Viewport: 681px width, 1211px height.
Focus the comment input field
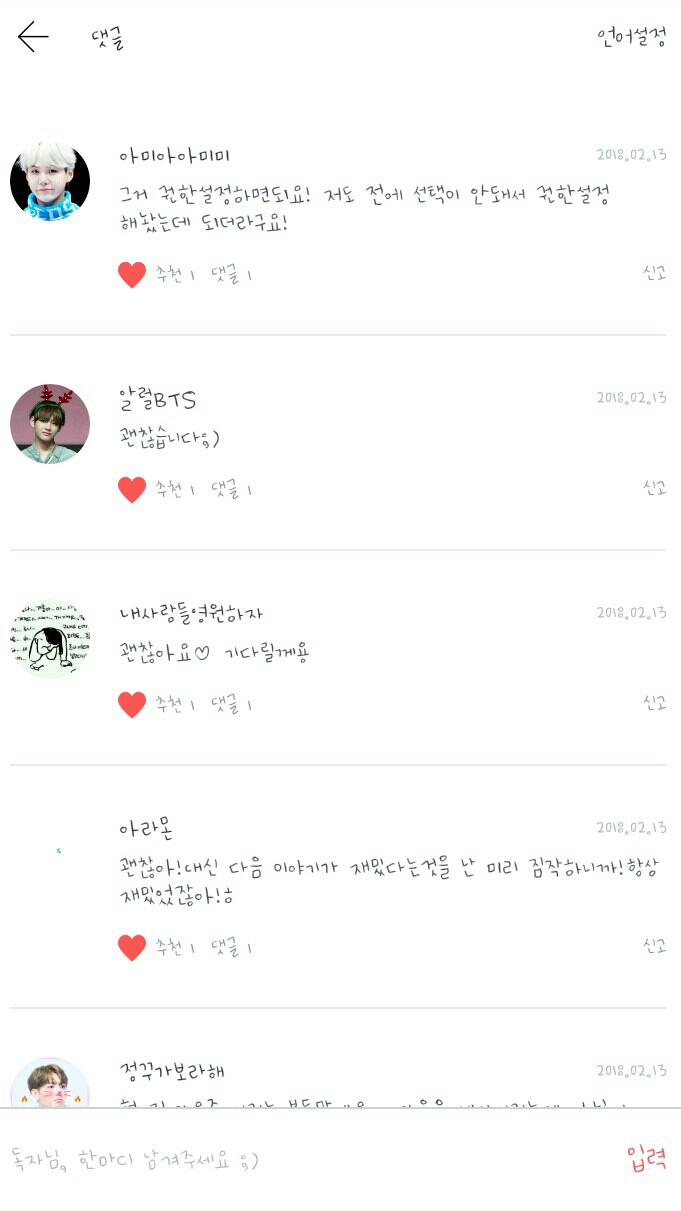click(300, 1160)
